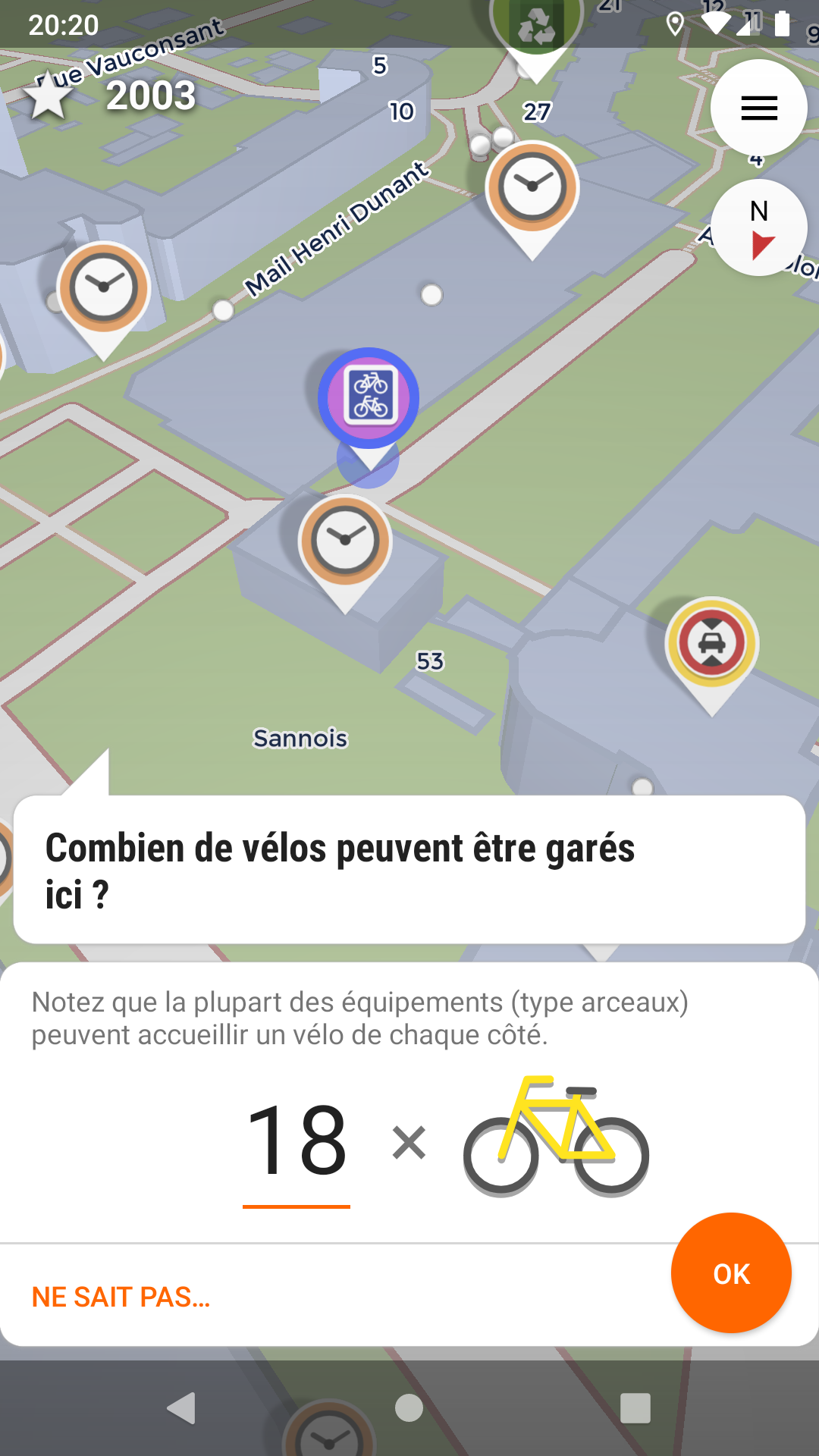The width and height of the screenshot is (819, 1456).
Task: Confirm the answer with OK
Action: pos(731,1273)
